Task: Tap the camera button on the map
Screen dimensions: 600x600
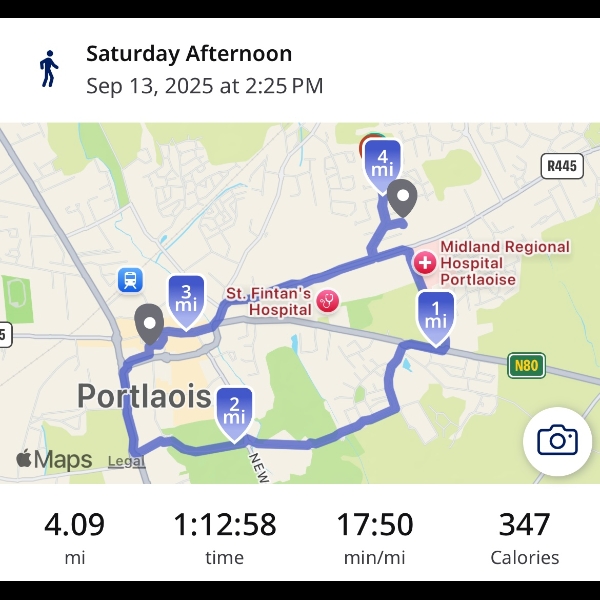Action: (557, 440)
